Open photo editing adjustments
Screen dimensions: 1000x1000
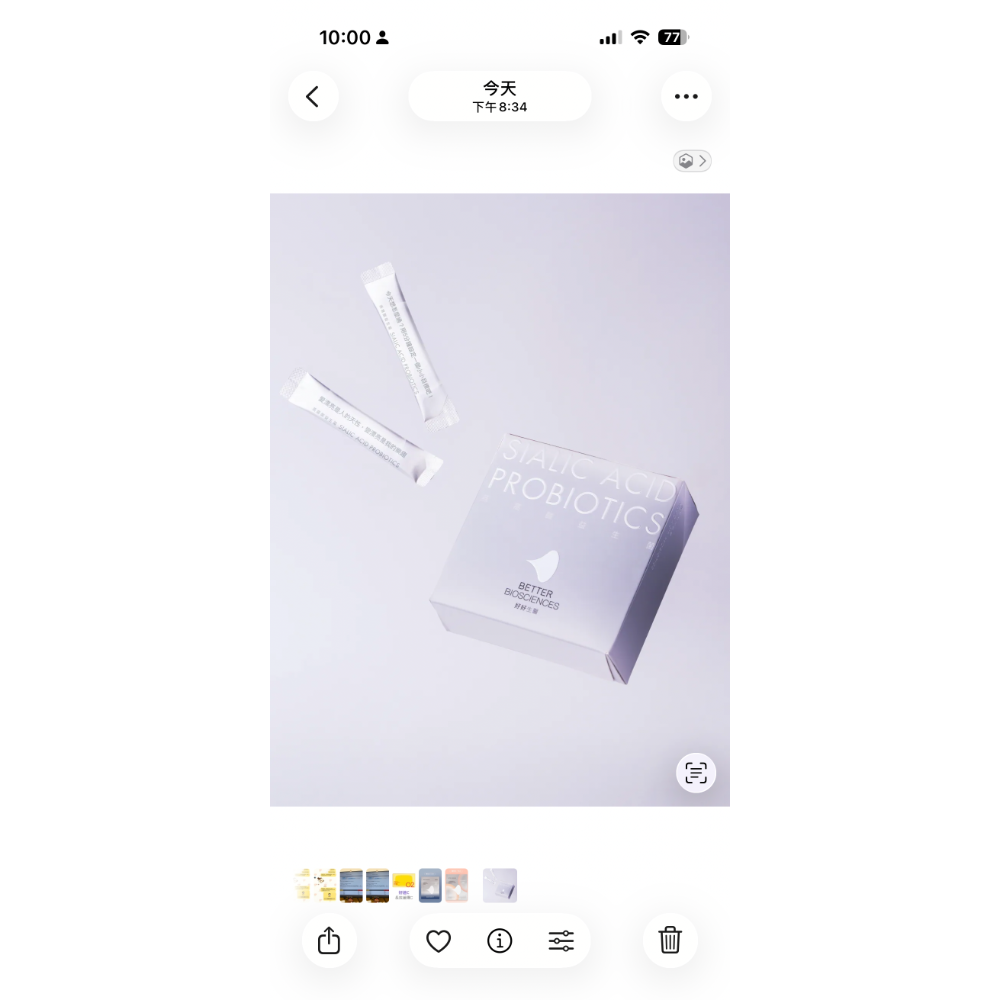[561, 941]
